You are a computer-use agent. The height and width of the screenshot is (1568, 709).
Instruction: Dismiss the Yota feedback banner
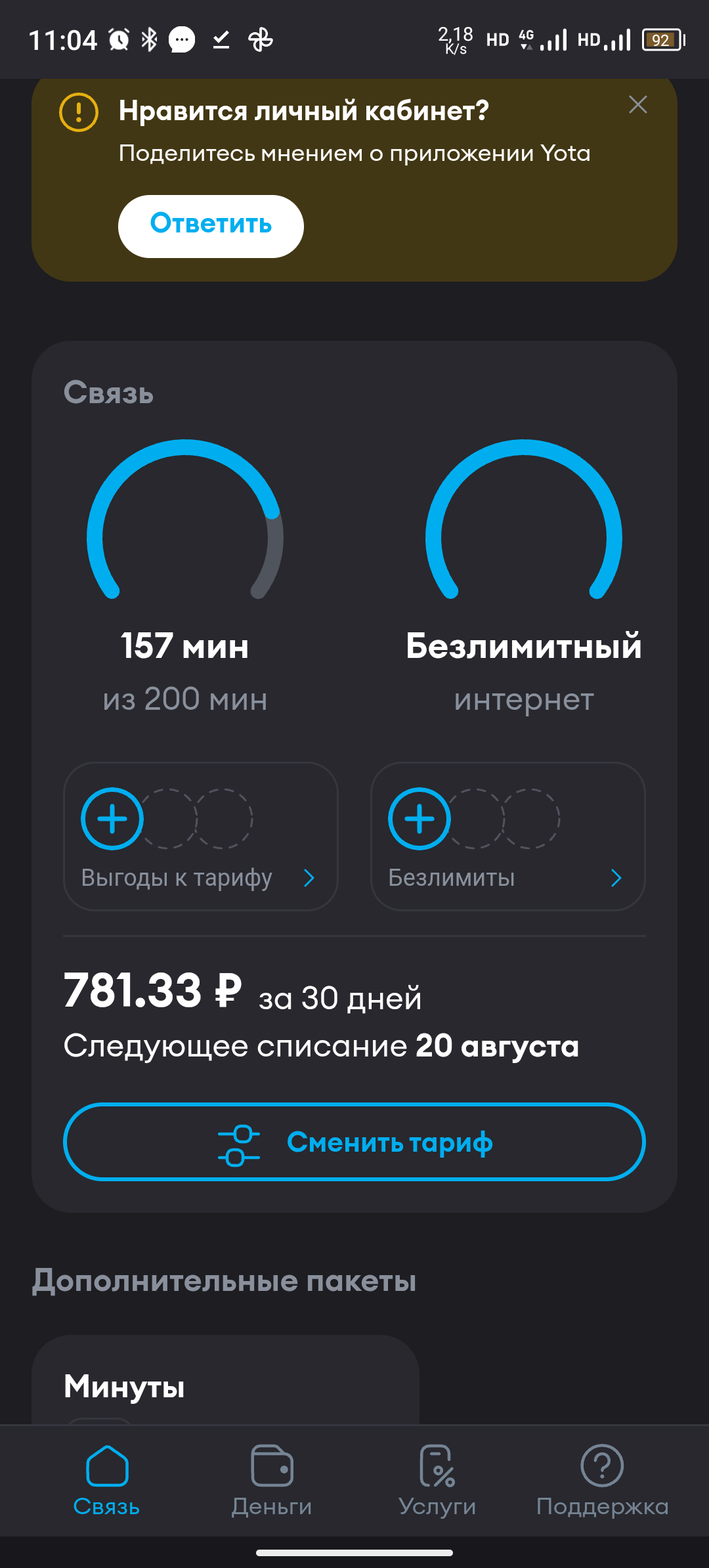637,105
